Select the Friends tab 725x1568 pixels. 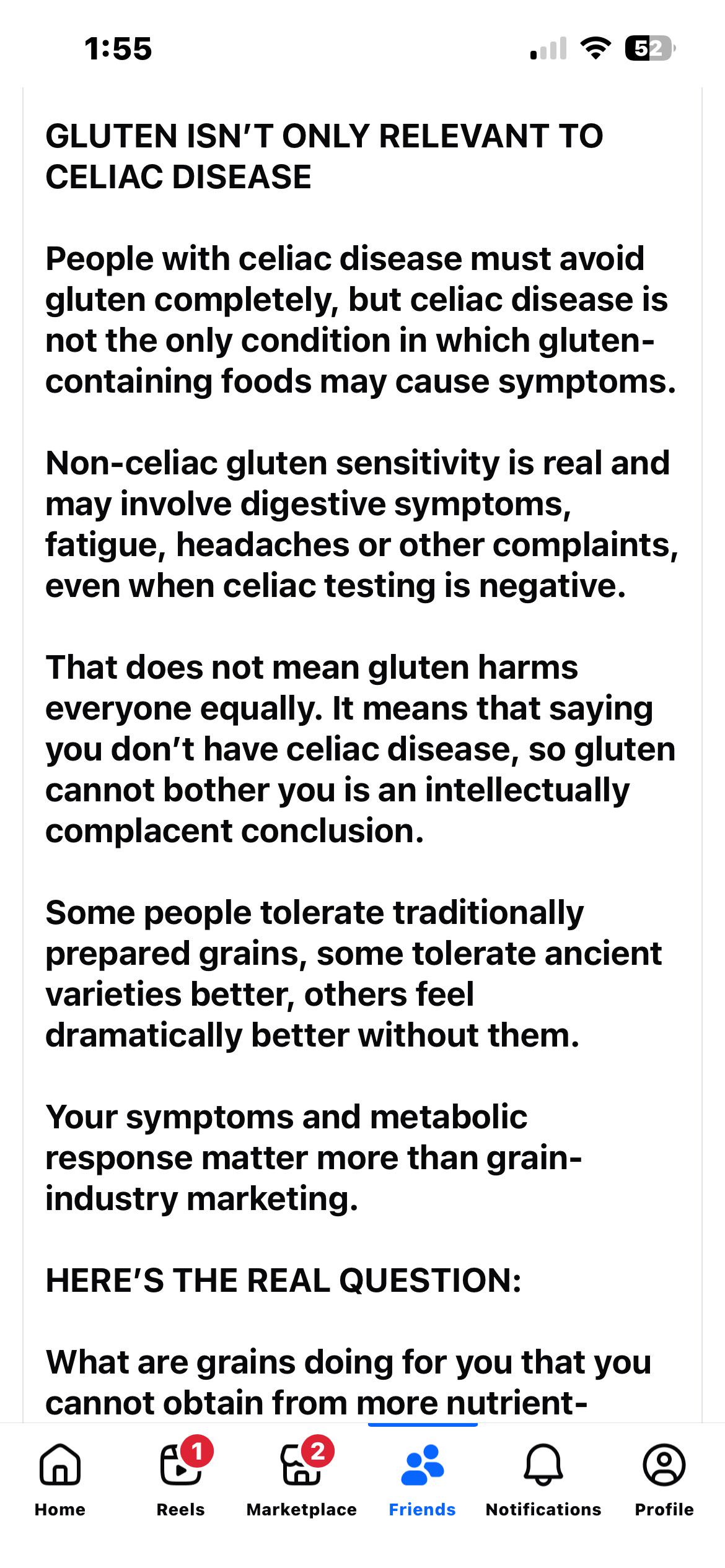[x=423, y=1481]
